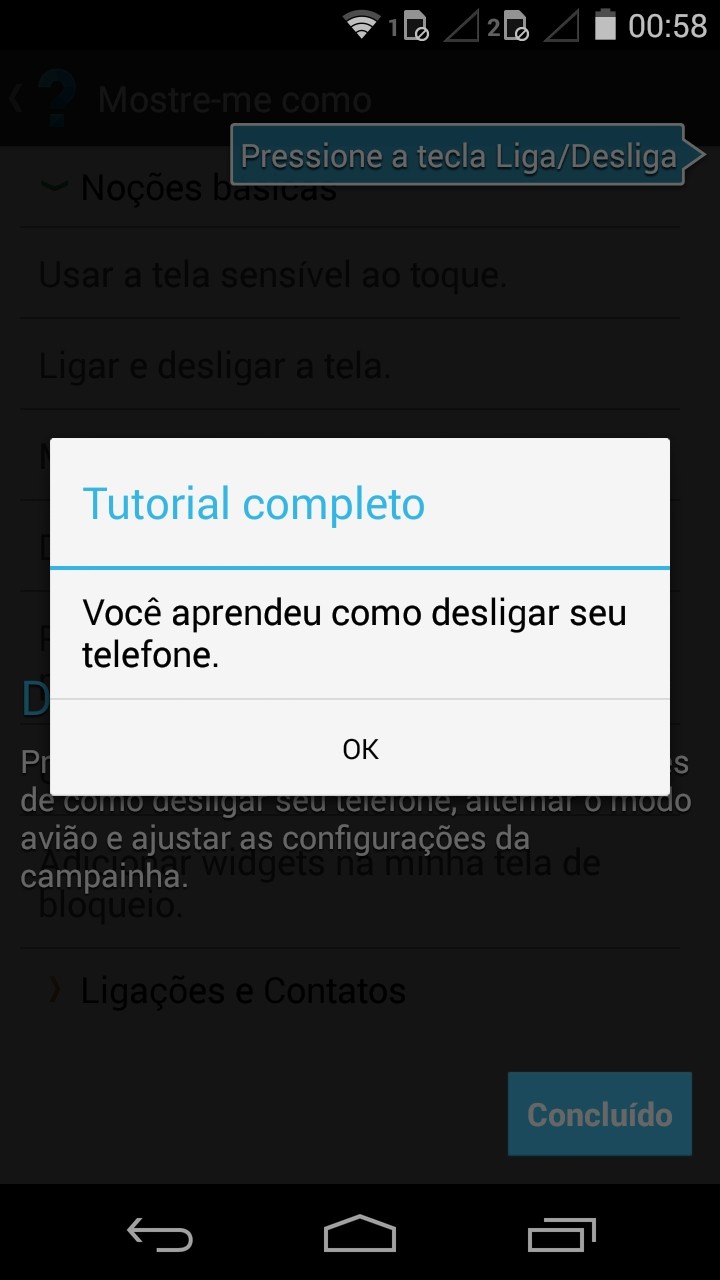Go to the home screen
Image resolution: width=720 pixels, height=1280 pixels.
coord(360,1234)
